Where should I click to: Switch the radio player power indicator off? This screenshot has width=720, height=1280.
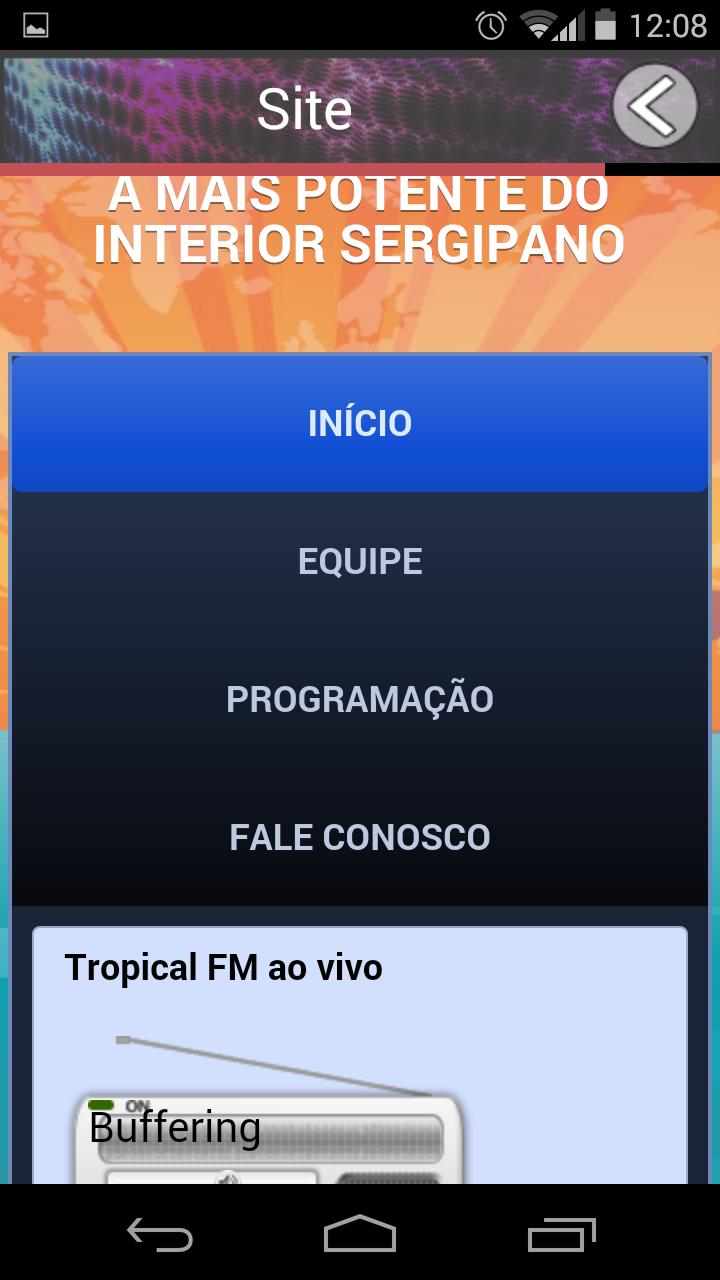101,1104
